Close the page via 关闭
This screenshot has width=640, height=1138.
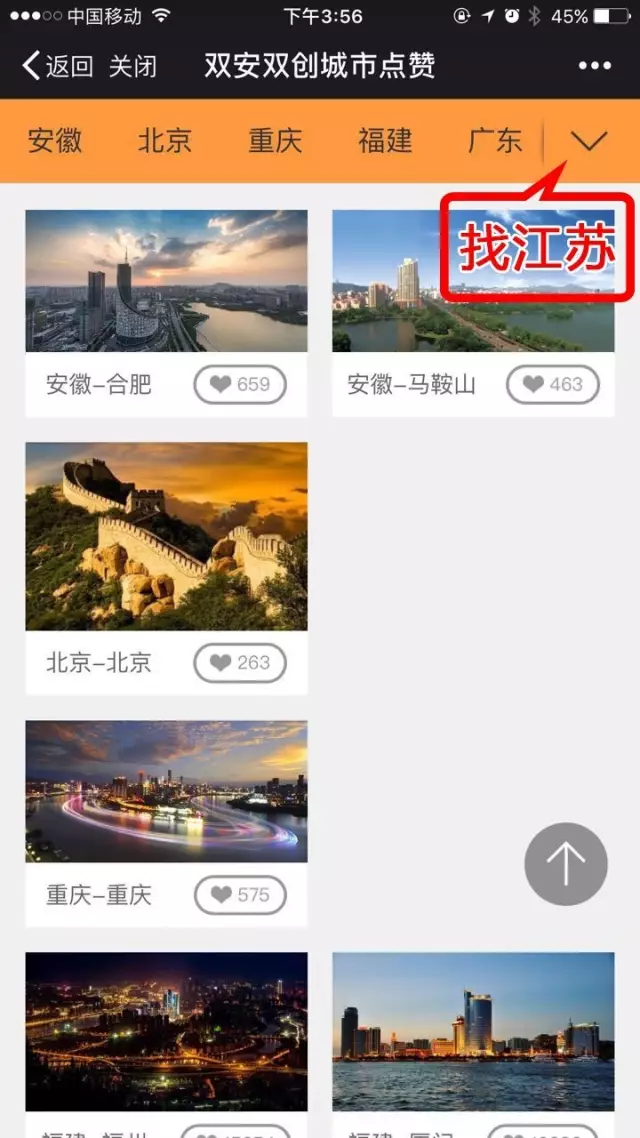pyautogui.click(x=132, y=67)
